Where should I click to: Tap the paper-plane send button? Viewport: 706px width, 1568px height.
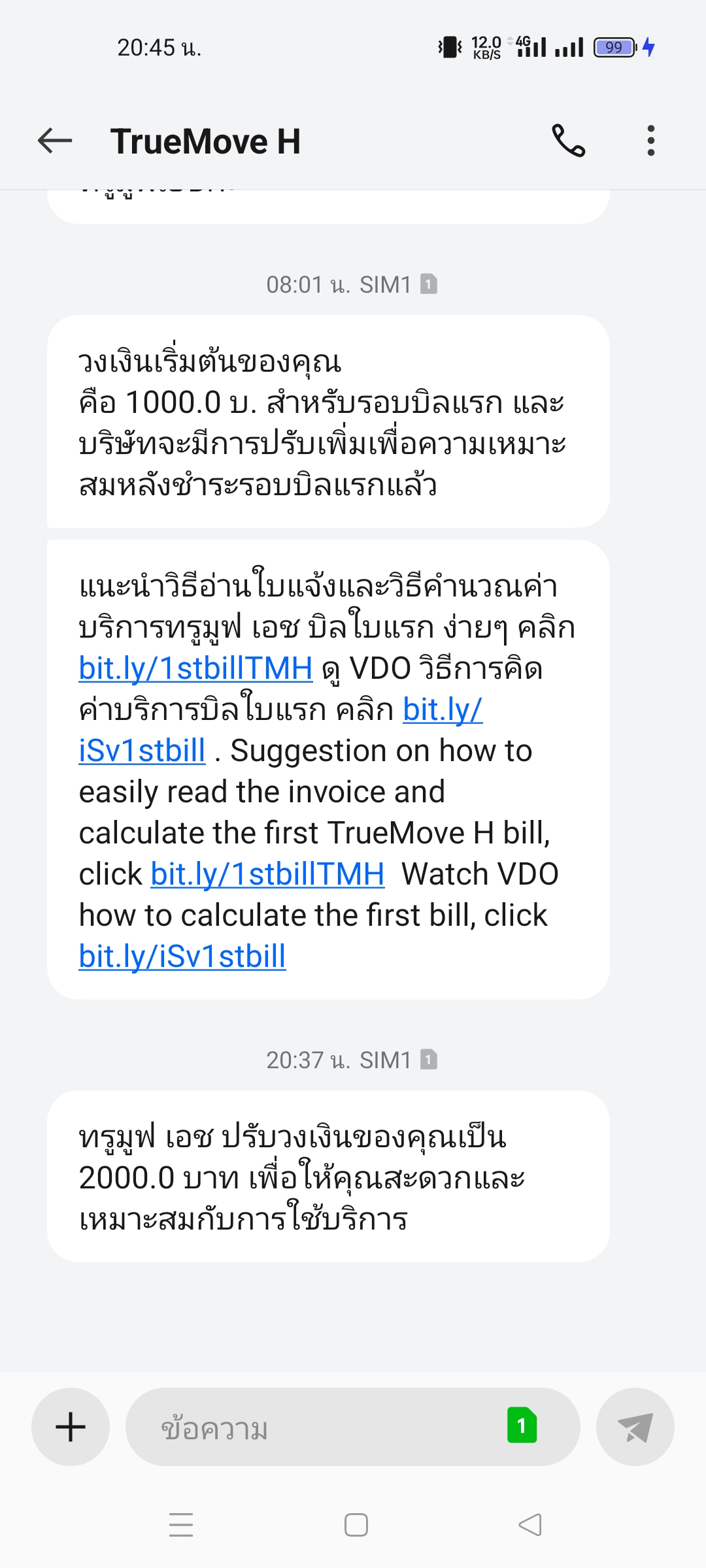pos(635,1427)
